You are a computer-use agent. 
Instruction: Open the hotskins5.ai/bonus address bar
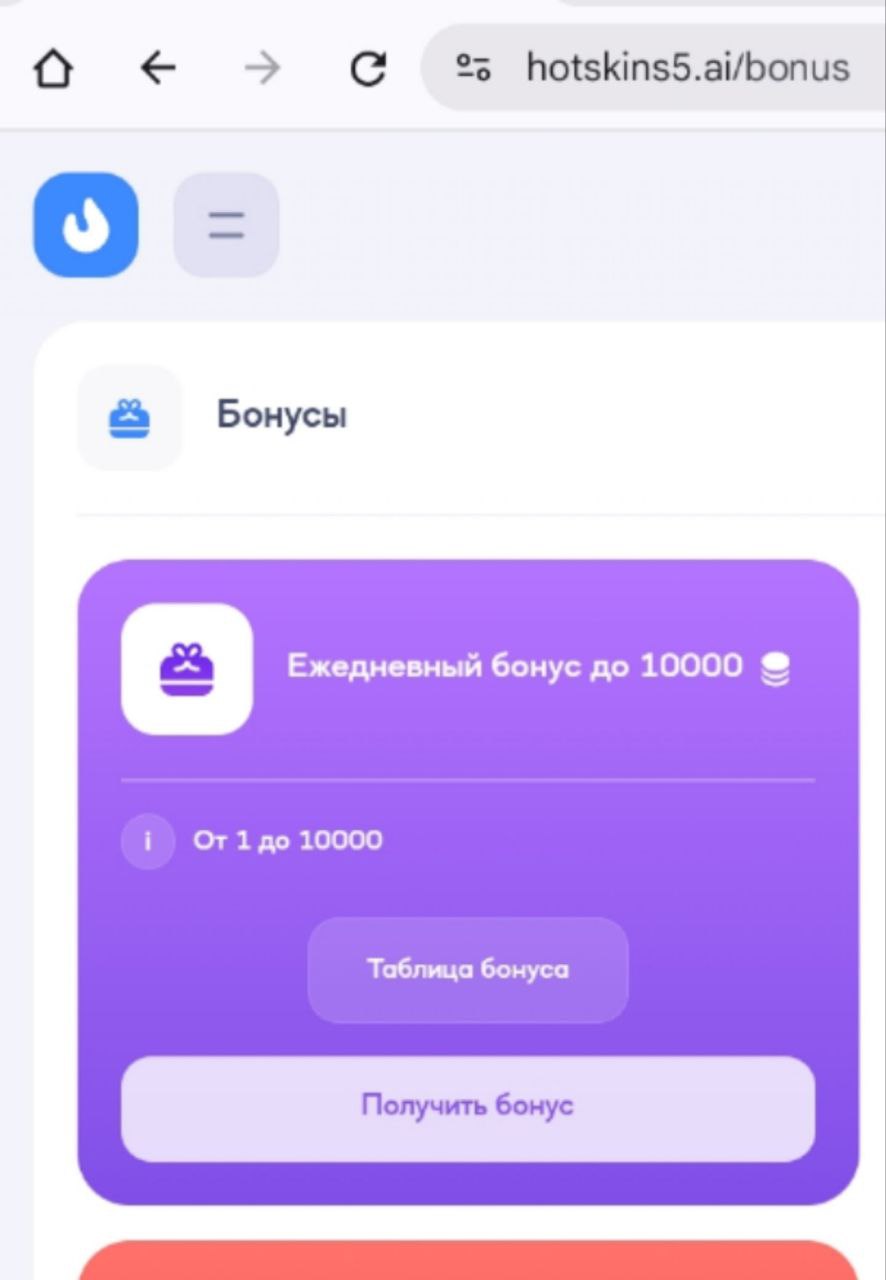tap(687, 68)
